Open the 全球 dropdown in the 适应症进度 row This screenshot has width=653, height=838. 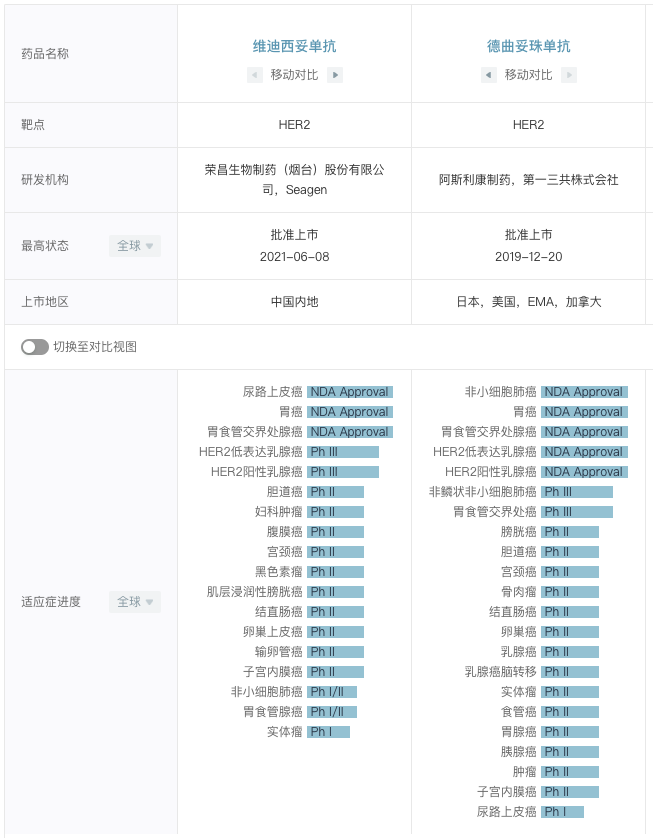pyautogui.click(x=135, y=602)
